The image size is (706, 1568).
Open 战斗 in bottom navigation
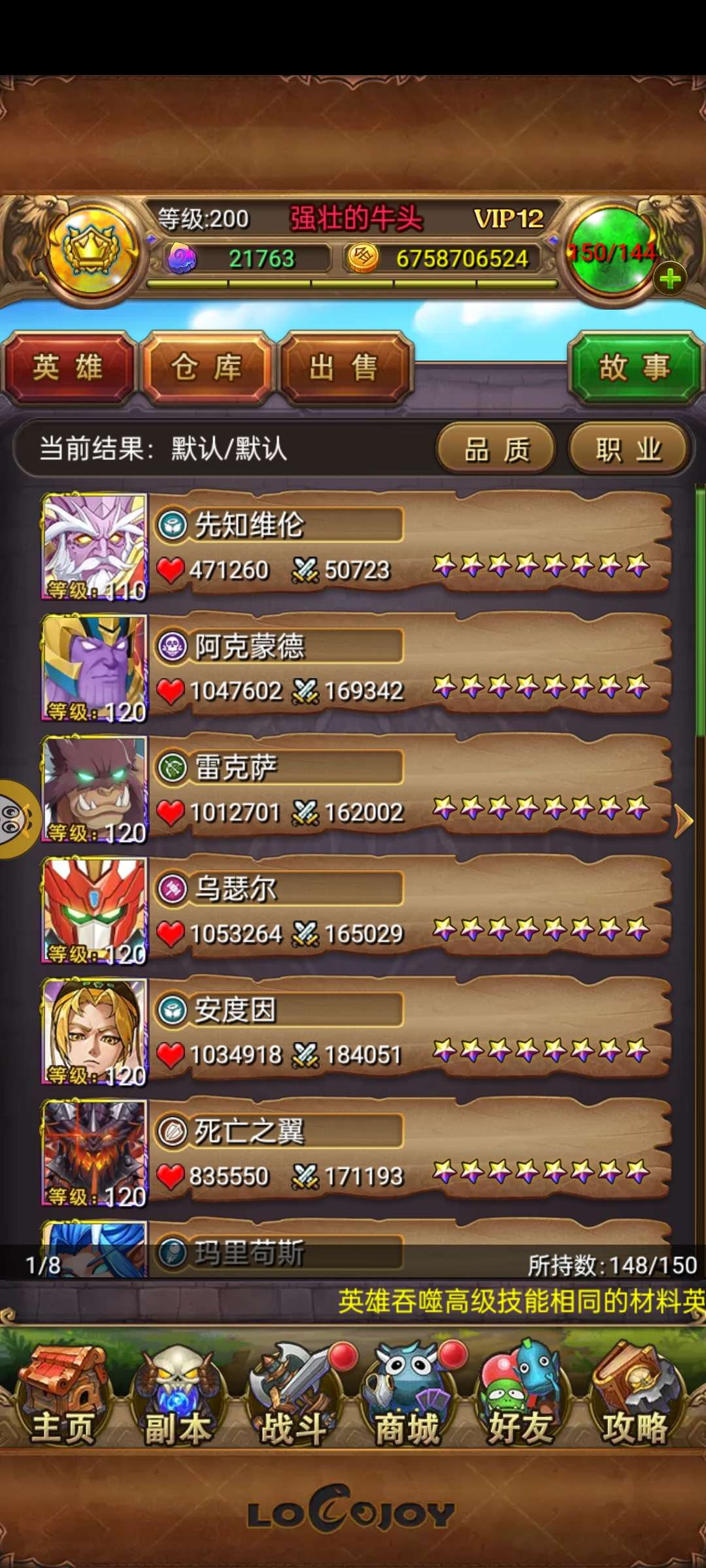[292, 1395]
